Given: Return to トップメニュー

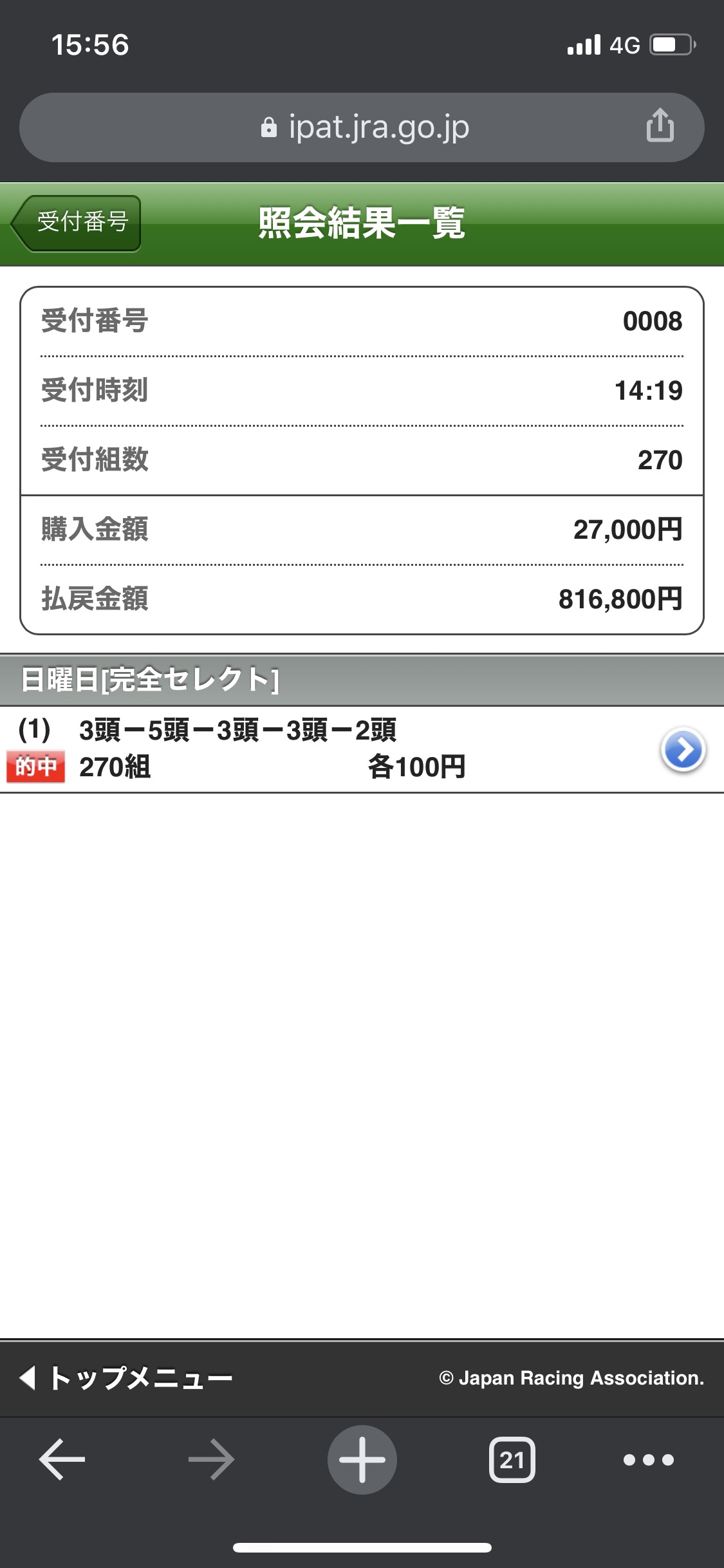Looking at the screenshot, I should (127, 1378).
